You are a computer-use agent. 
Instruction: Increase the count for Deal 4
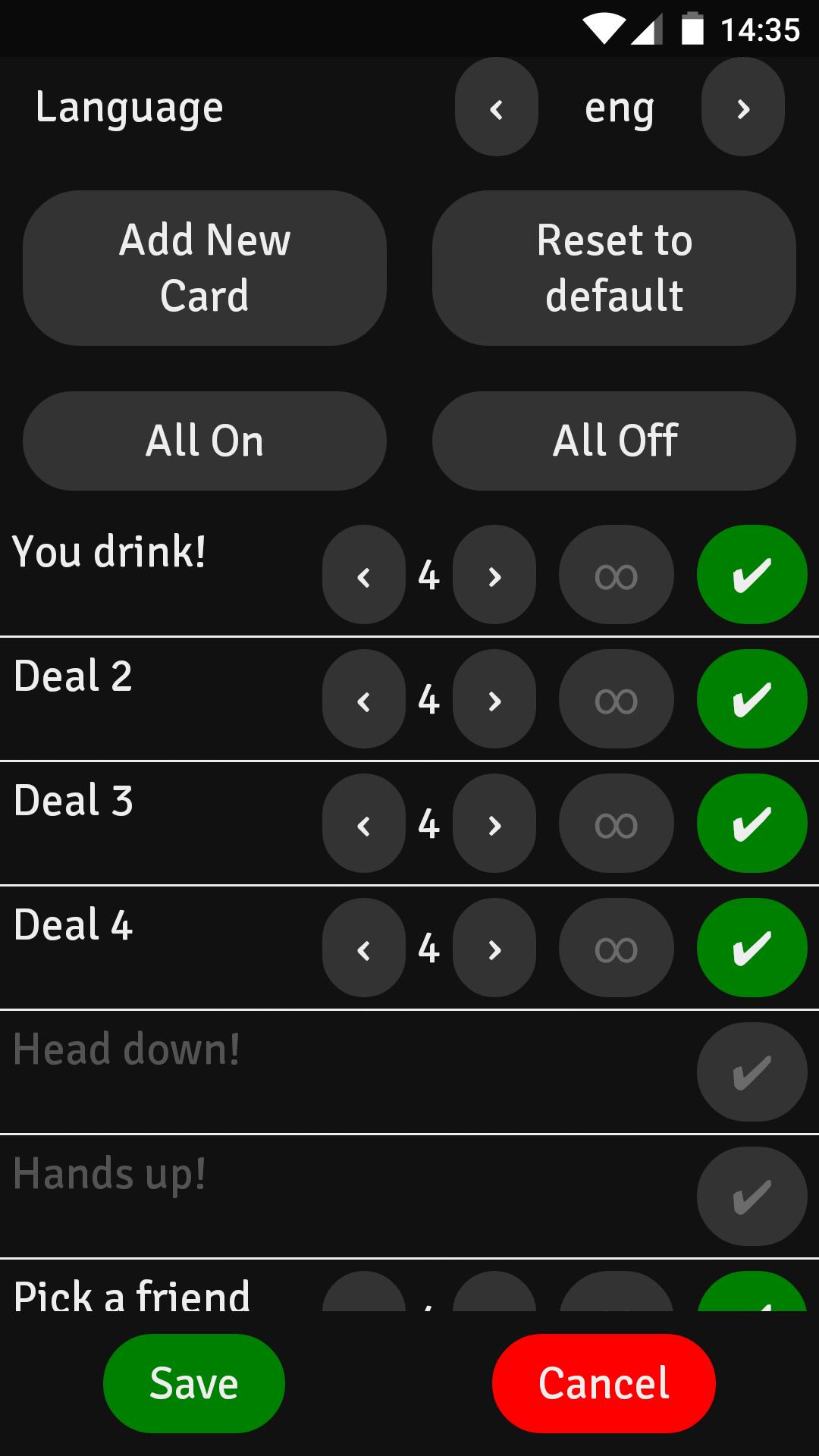[494, 947]
